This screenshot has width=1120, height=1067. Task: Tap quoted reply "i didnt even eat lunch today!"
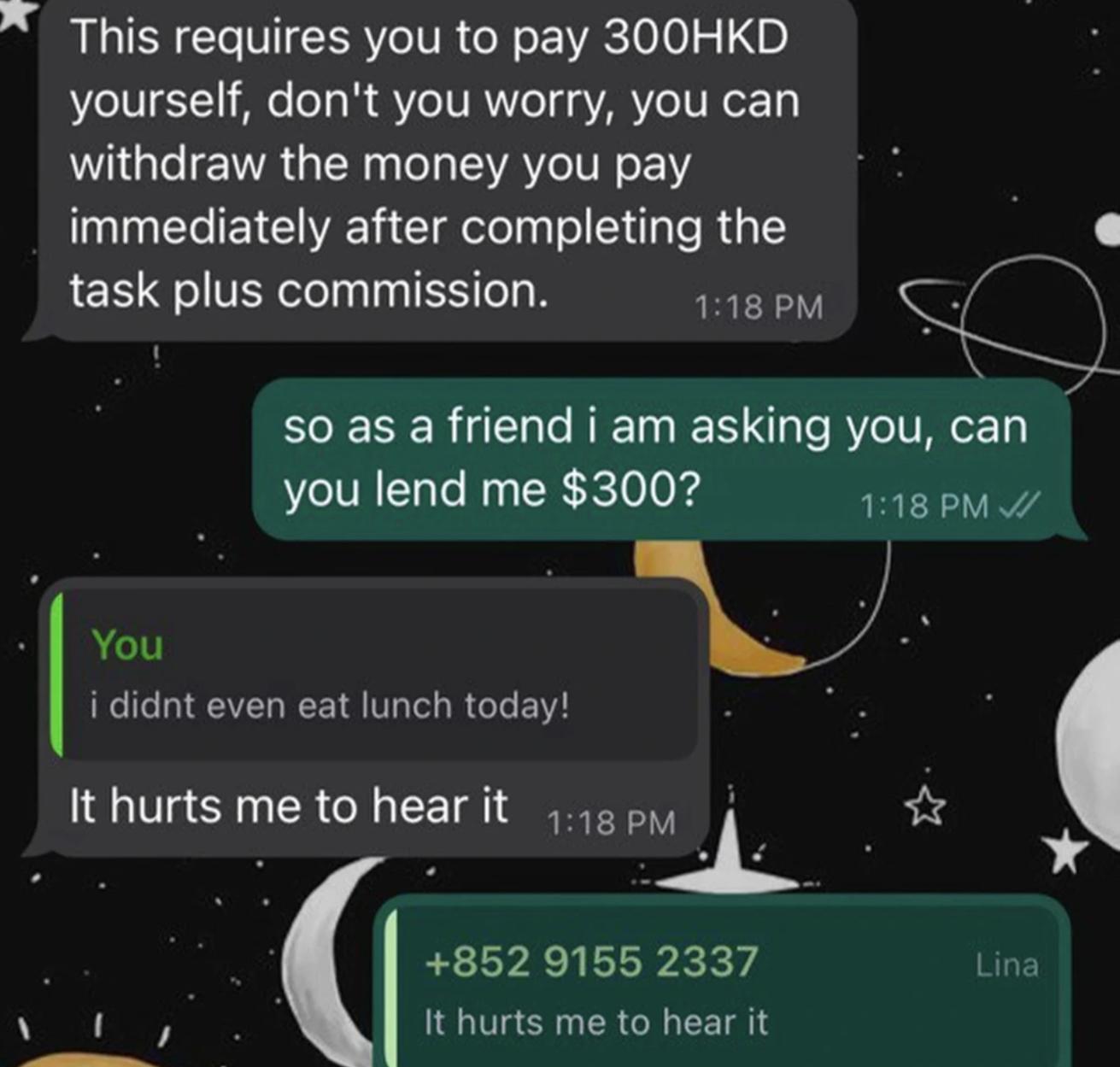pos(374,675)
